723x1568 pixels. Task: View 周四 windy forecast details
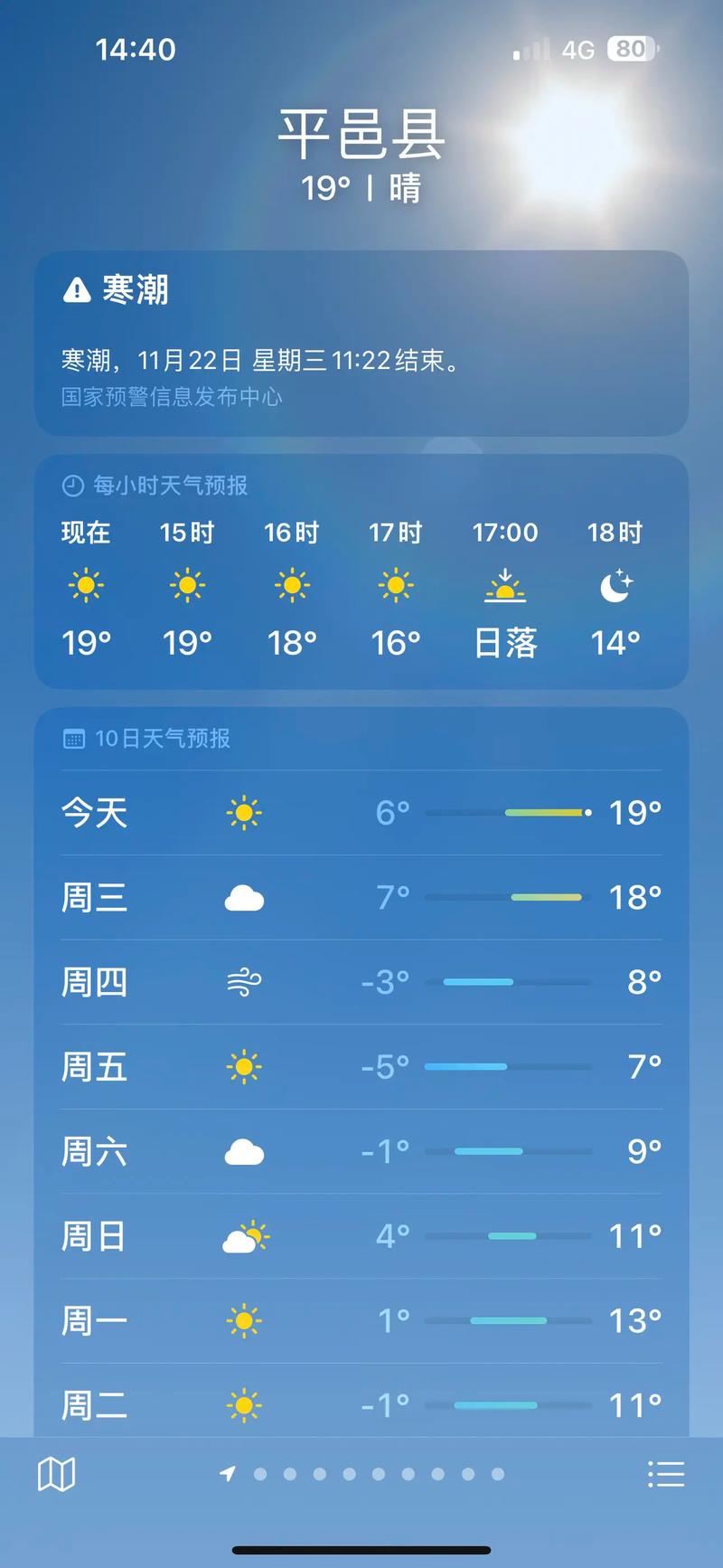point(361,982)
